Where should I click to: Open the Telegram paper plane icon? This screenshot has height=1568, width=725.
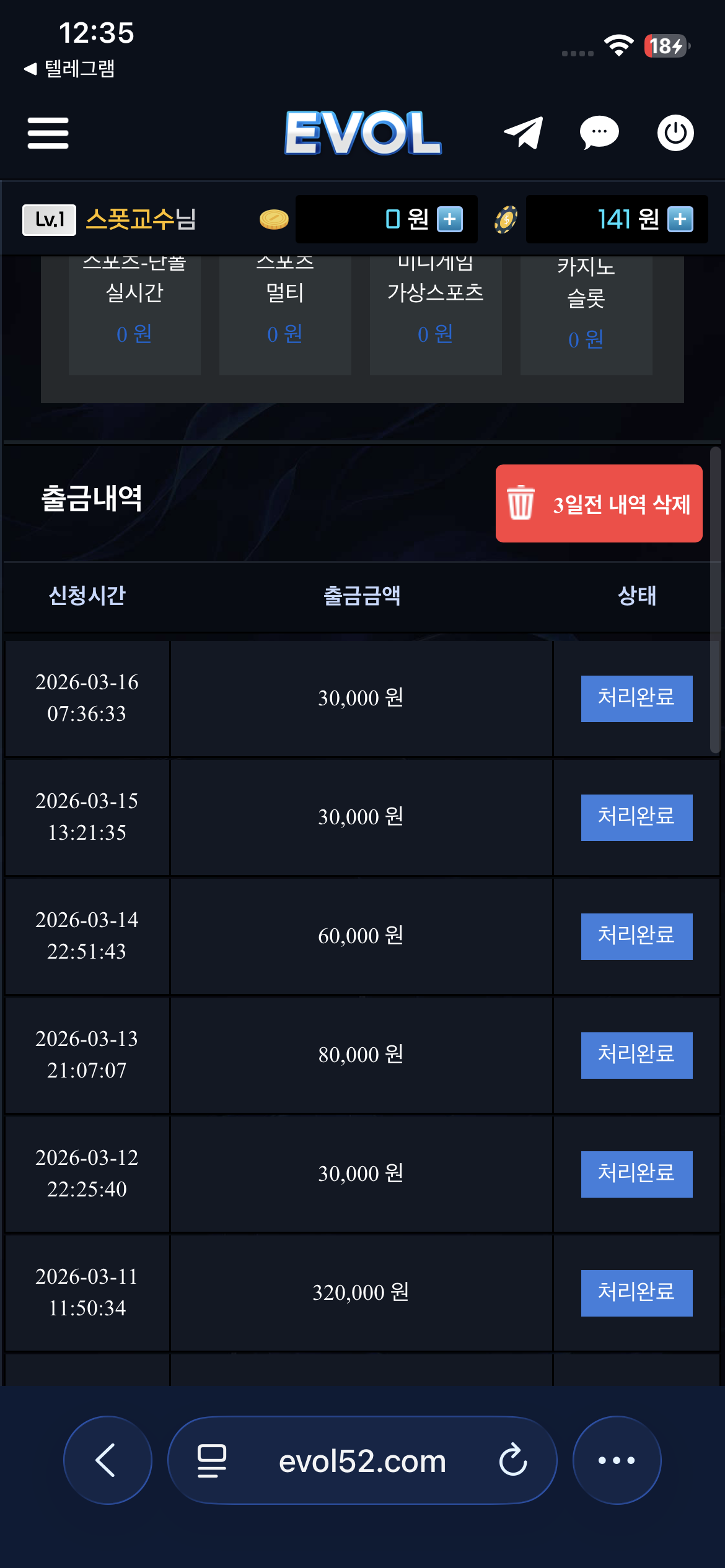[x=524, y=133]
